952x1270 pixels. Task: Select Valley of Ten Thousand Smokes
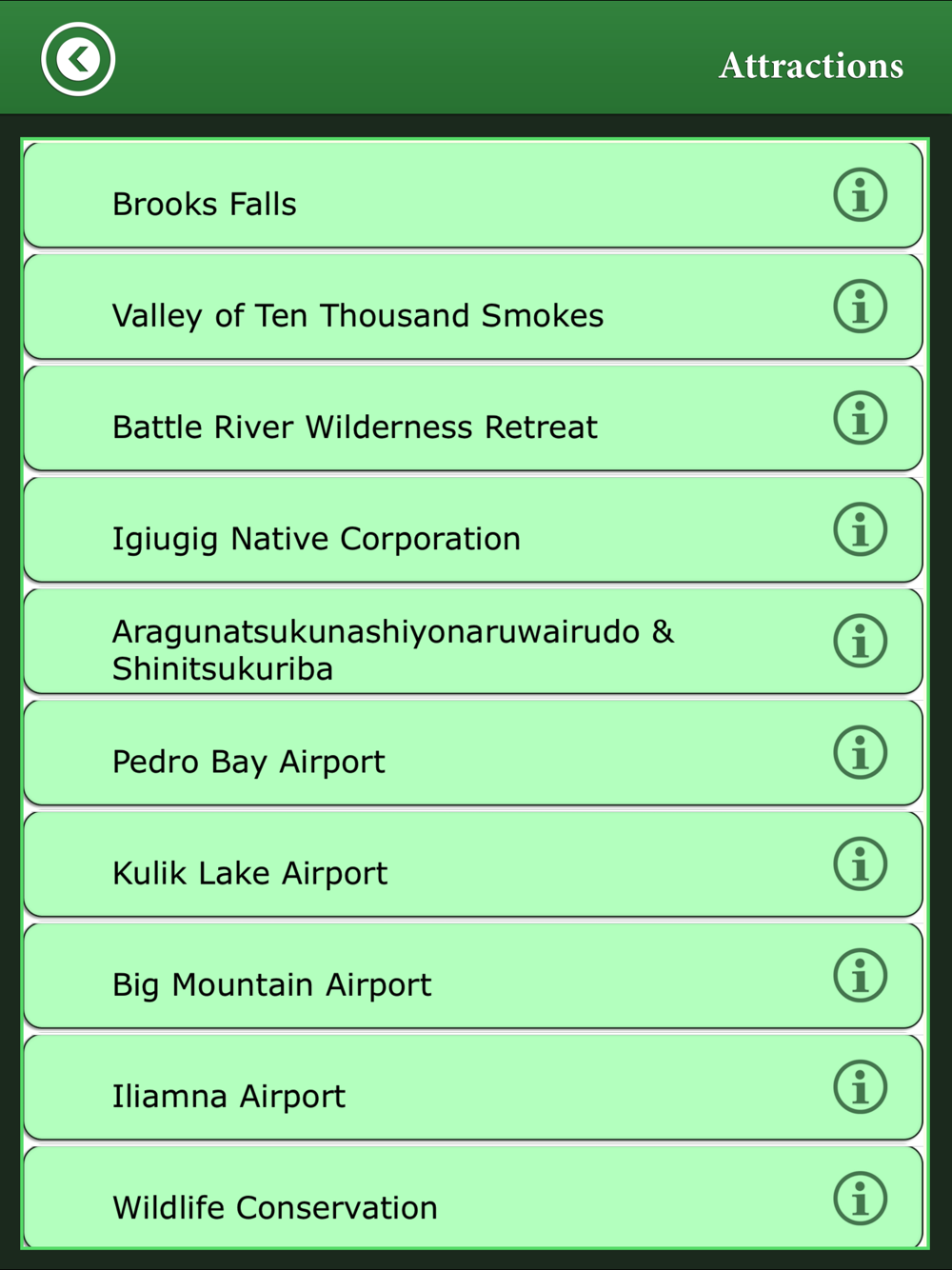click(358, 315)
